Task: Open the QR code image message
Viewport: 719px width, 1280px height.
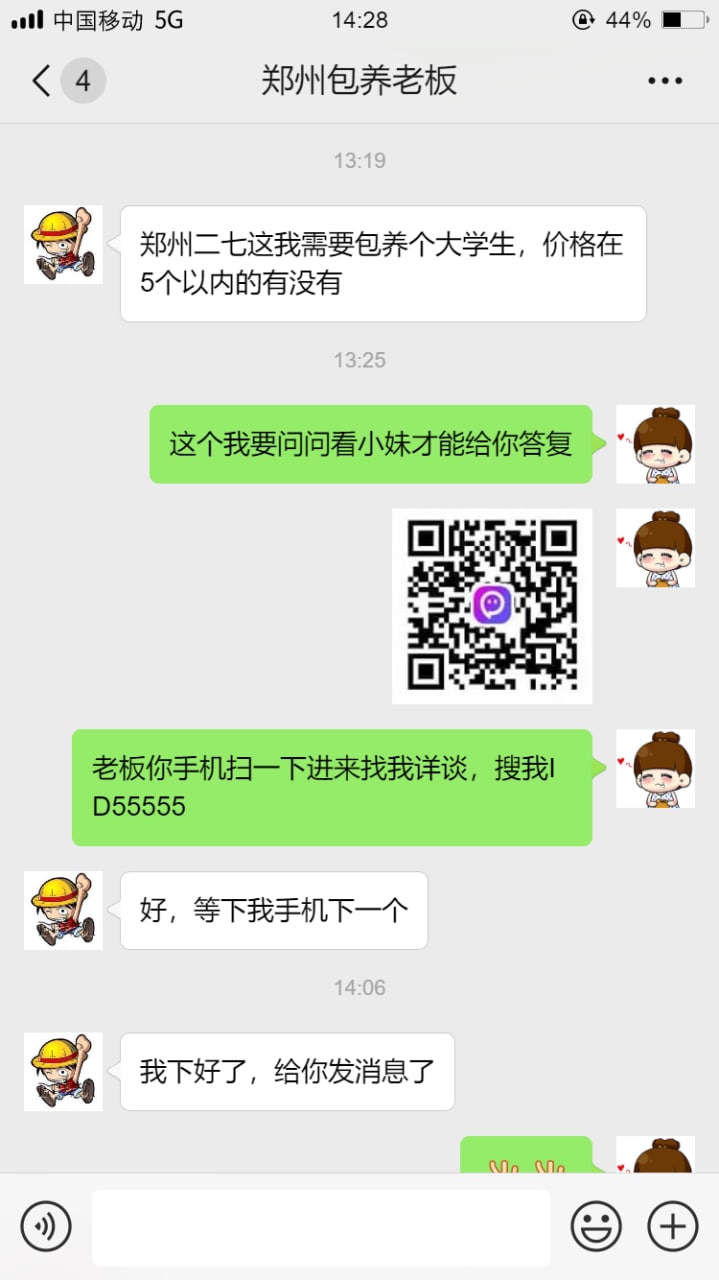Action: 492,606
